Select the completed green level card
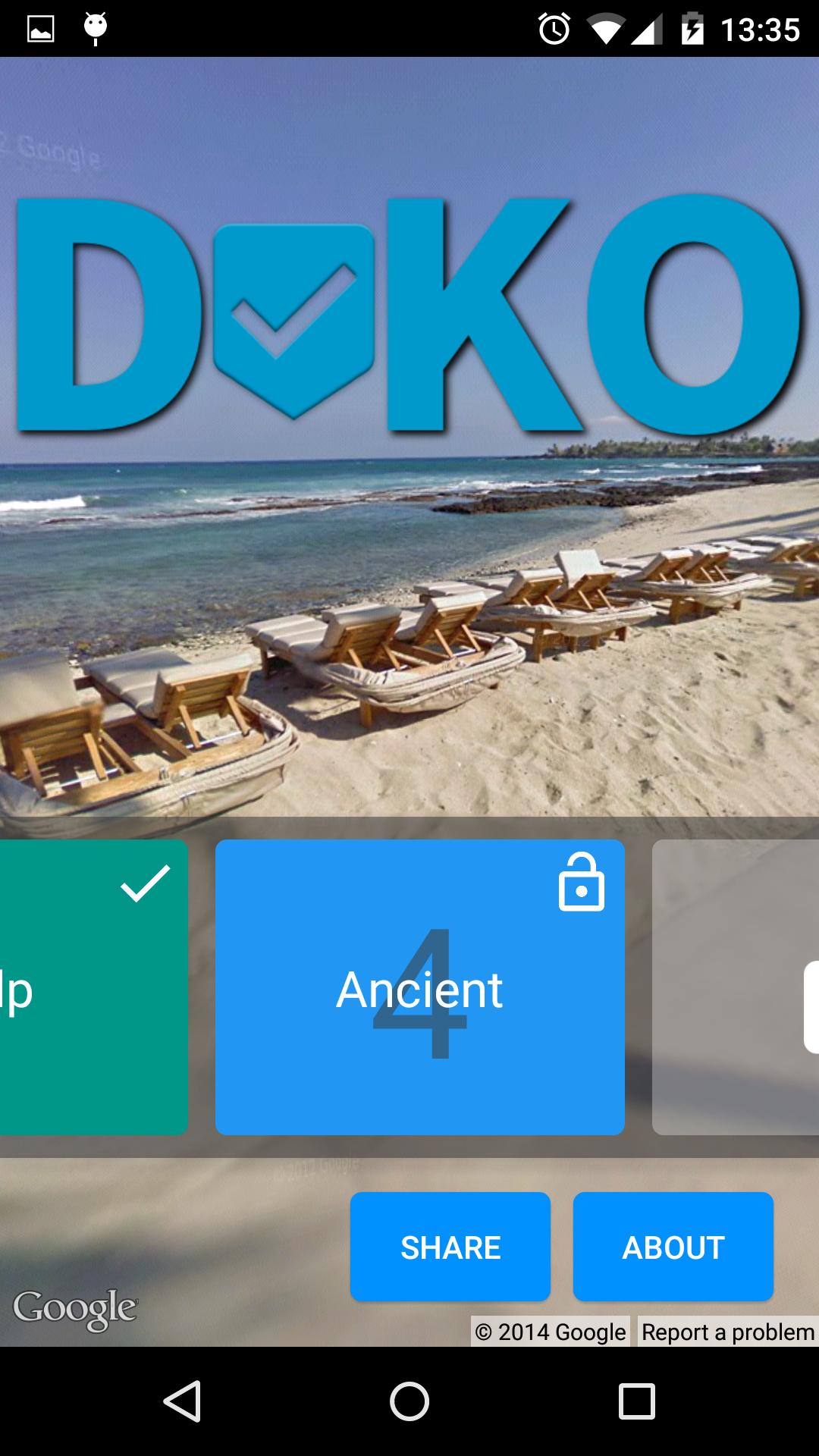Image resolution: width=819 pixels, height=1456 pixels. (93, 987)
